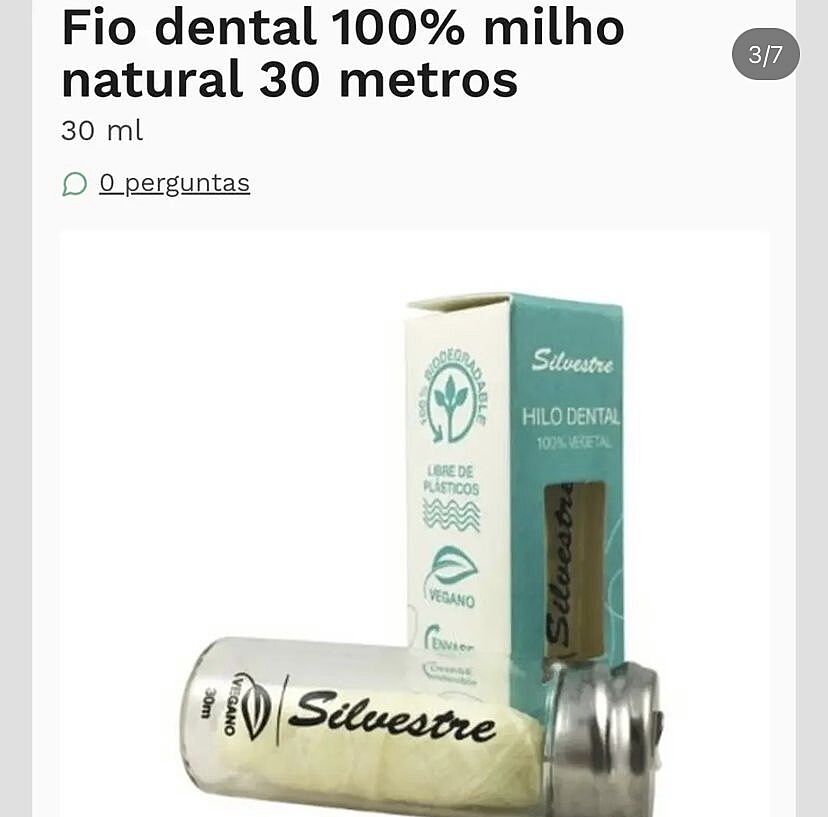Open the 0 perguntas link
828x817 pixels.
(x=174, y=183)
